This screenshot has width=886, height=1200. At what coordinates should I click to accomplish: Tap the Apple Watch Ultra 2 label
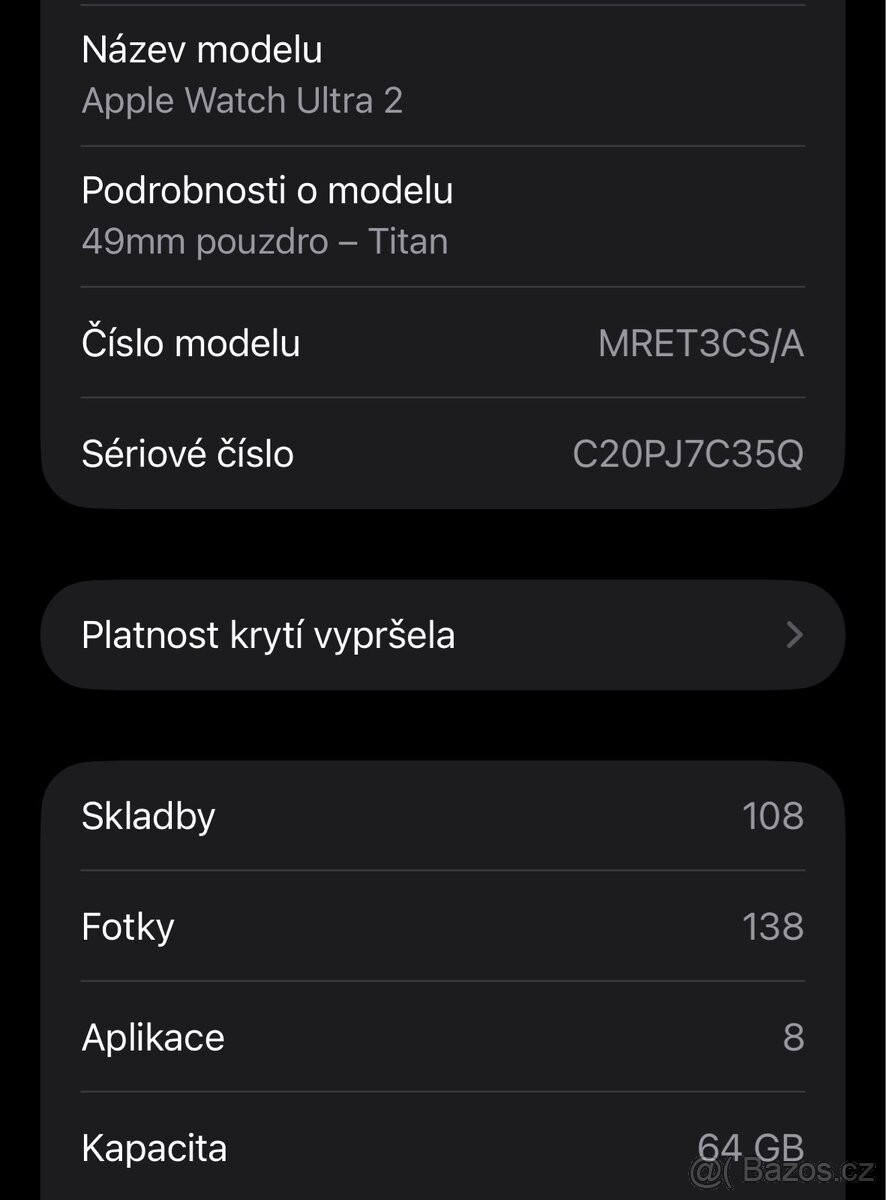(243, 100)
